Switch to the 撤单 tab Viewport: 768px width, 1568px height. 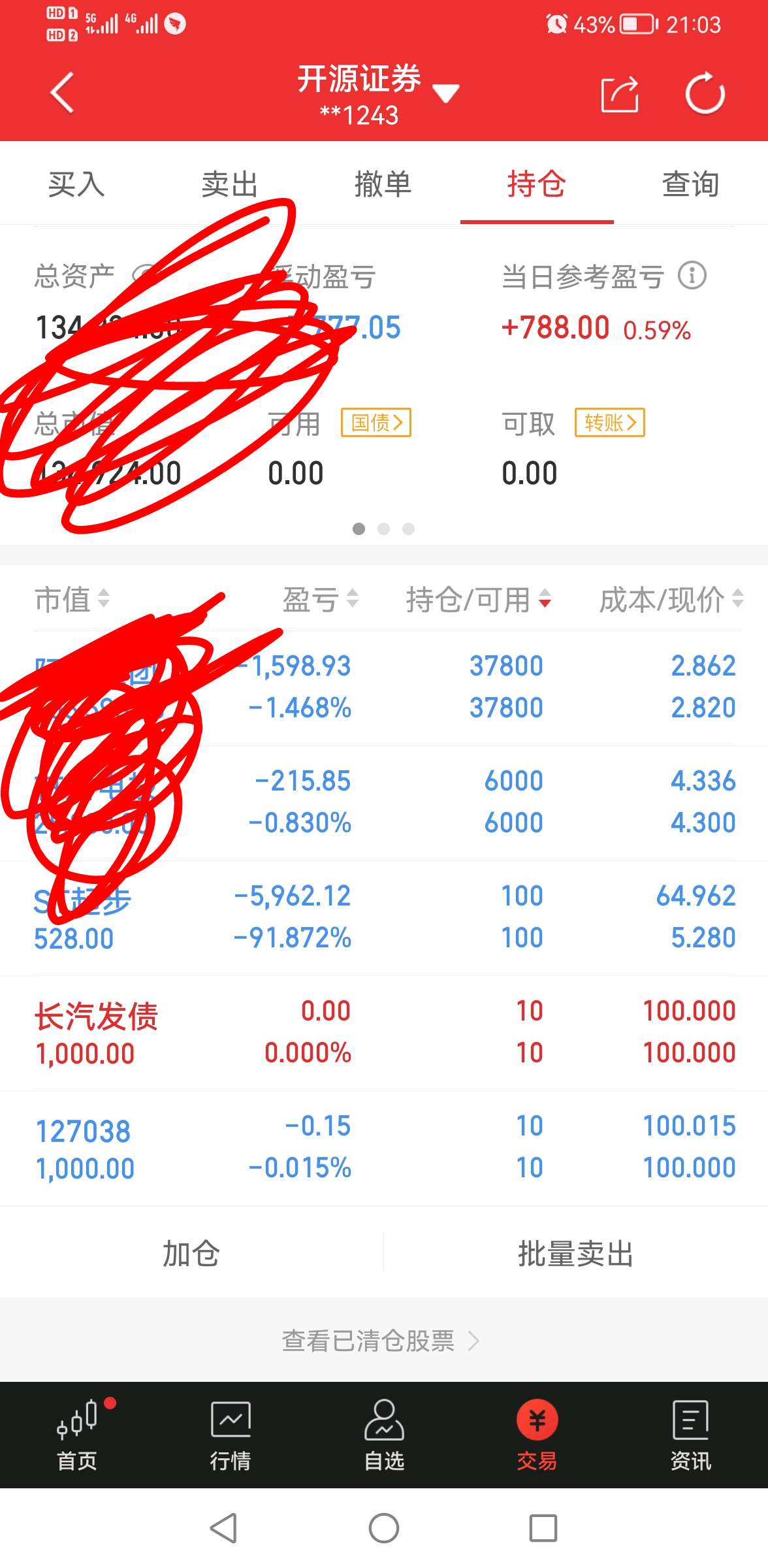384,185
